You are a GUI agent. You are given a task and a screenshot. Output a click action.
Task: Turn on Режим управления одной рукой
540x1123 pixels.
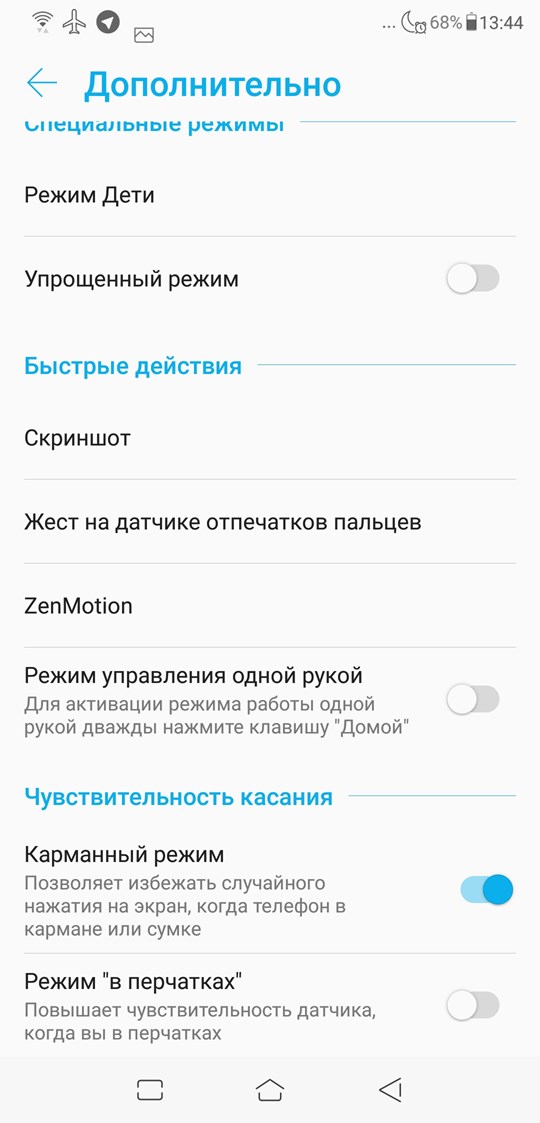point(473,699)
